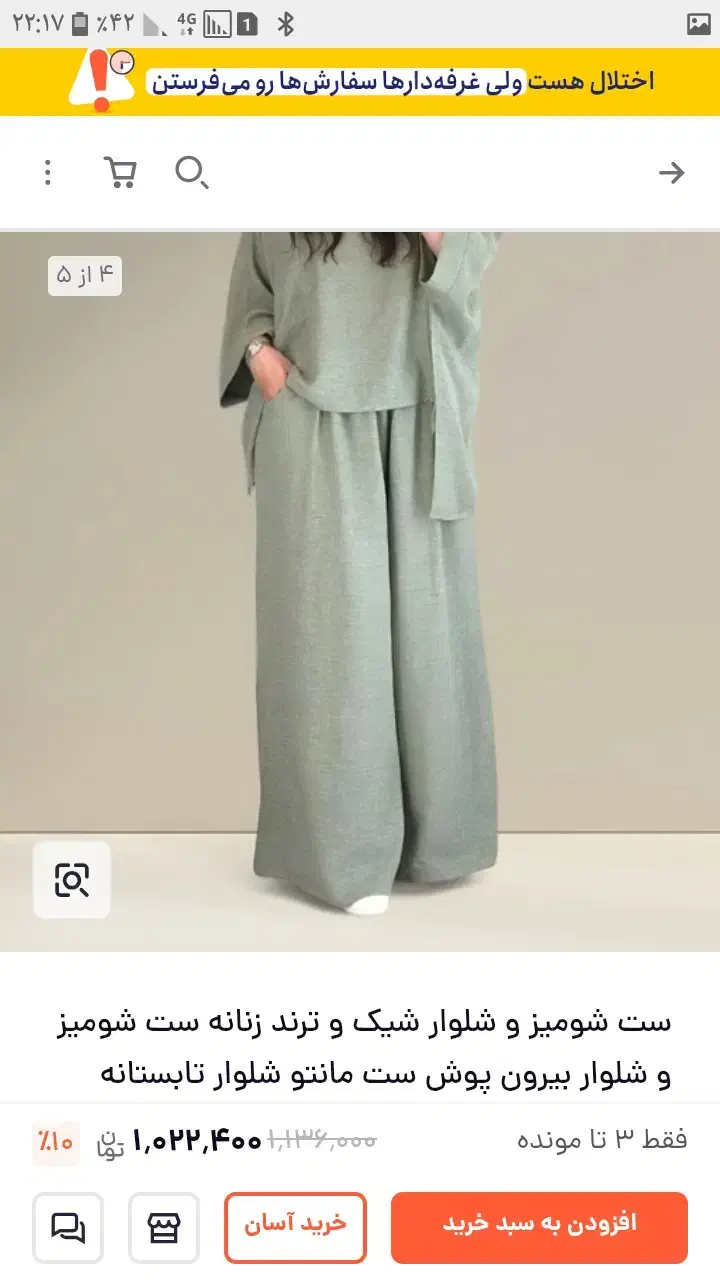Open the three-dot overflow menu

47,173
